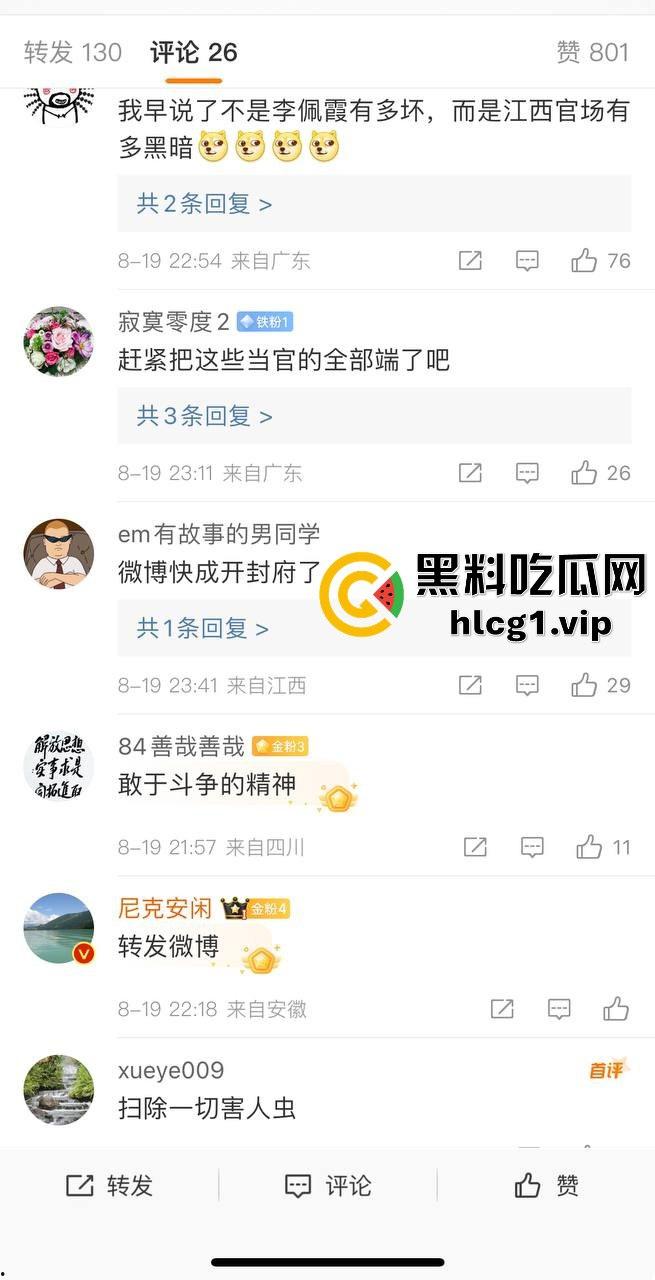The width and height of the screenshot is (655, 1280).
Task: Reply to 寂寞零度2's comment
Action: [x=527, y=473]
